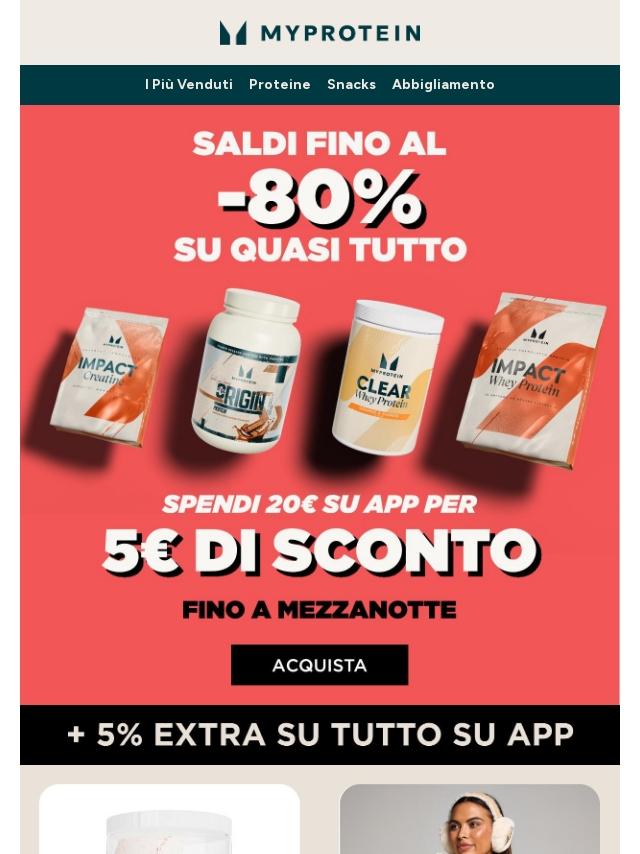The image size is (640, 854).
Task: Open the I Più Venduti link
Action: pyautogui.click(x=188, y=85)
